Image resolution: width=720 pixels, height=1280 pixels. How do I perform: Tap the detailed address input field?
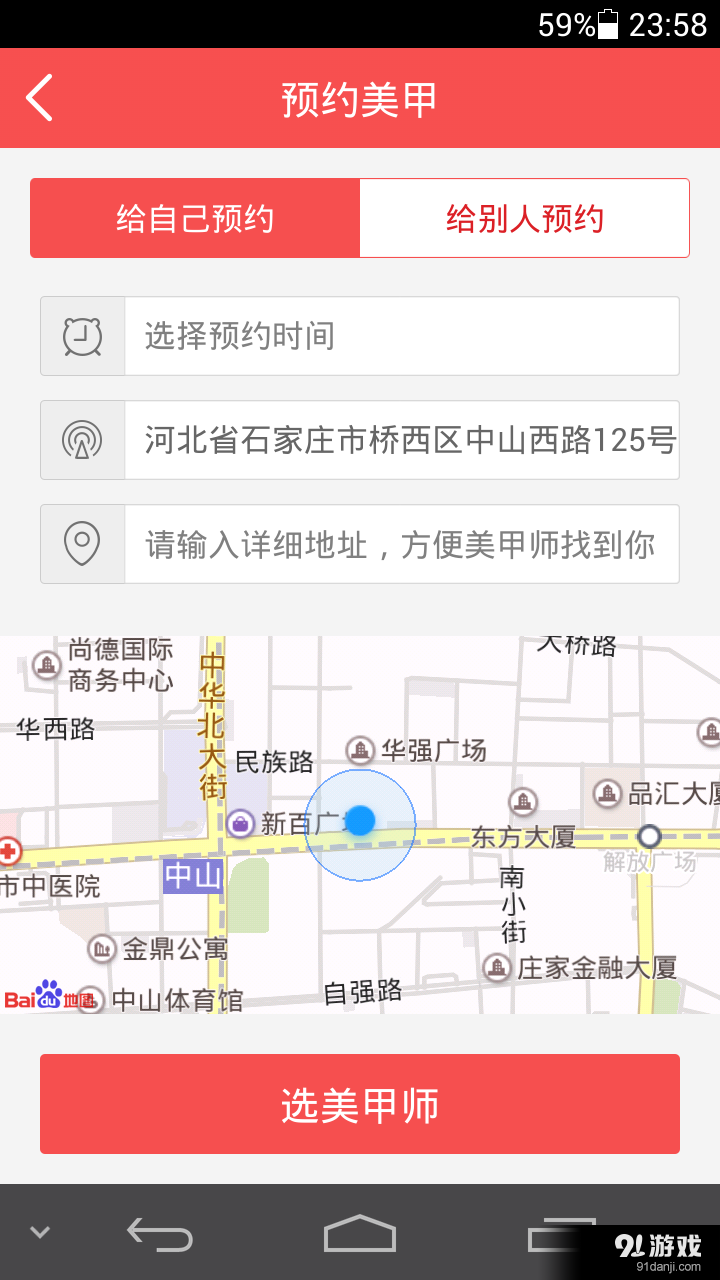pyautogui.click(x=400, y=544)
